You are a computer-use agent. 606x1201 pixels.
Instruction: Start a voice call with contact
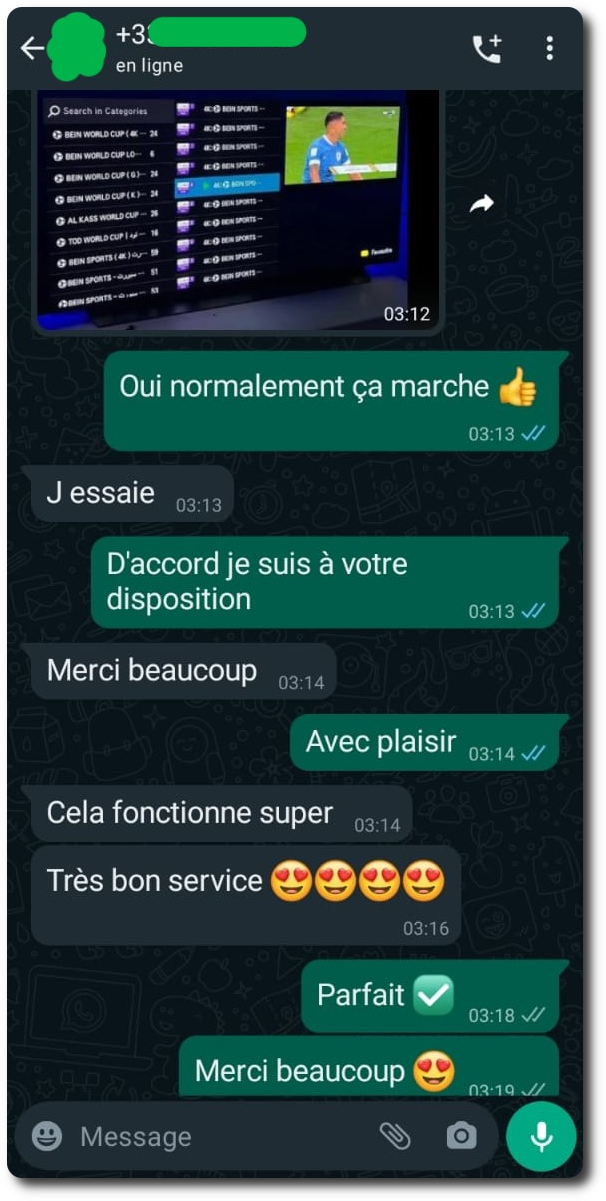coord(487,49)
